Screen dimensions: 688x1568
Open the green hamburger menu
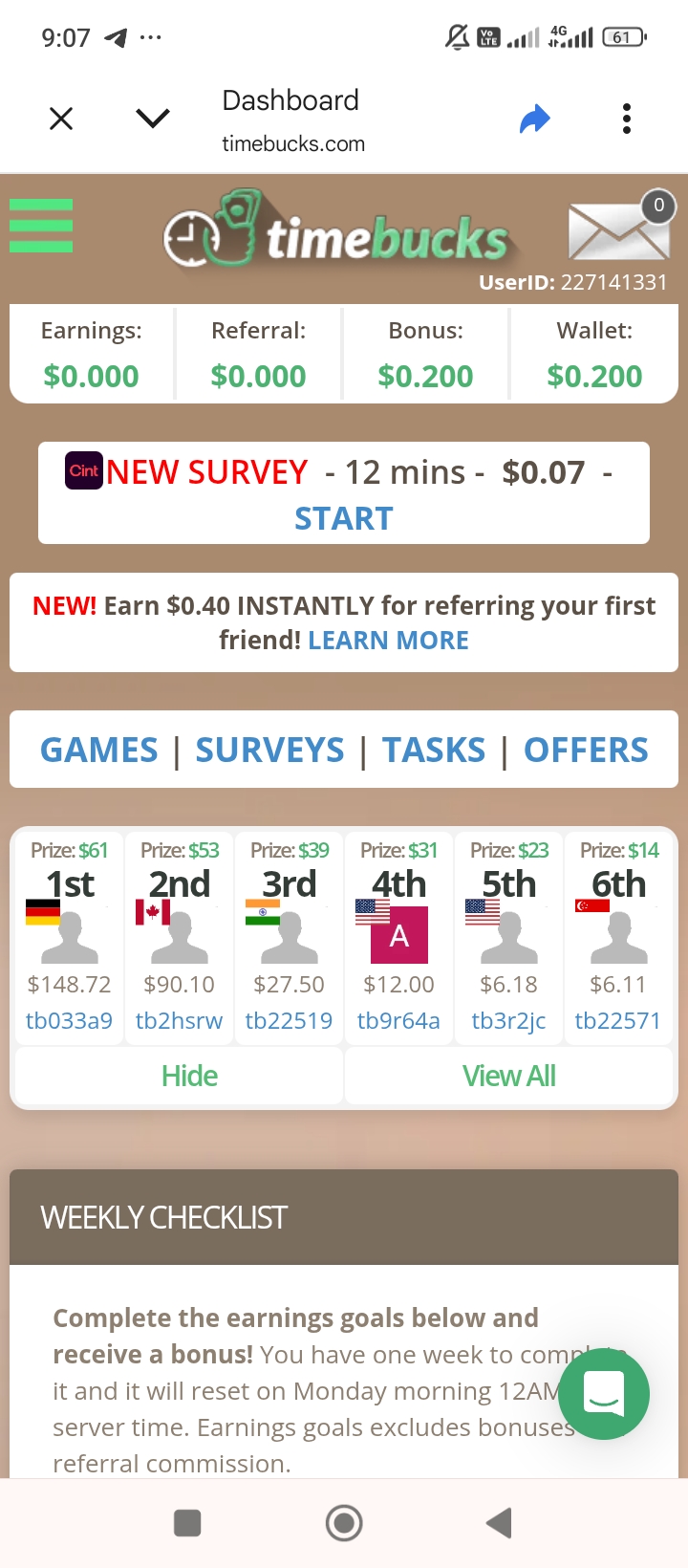(41, 226)
